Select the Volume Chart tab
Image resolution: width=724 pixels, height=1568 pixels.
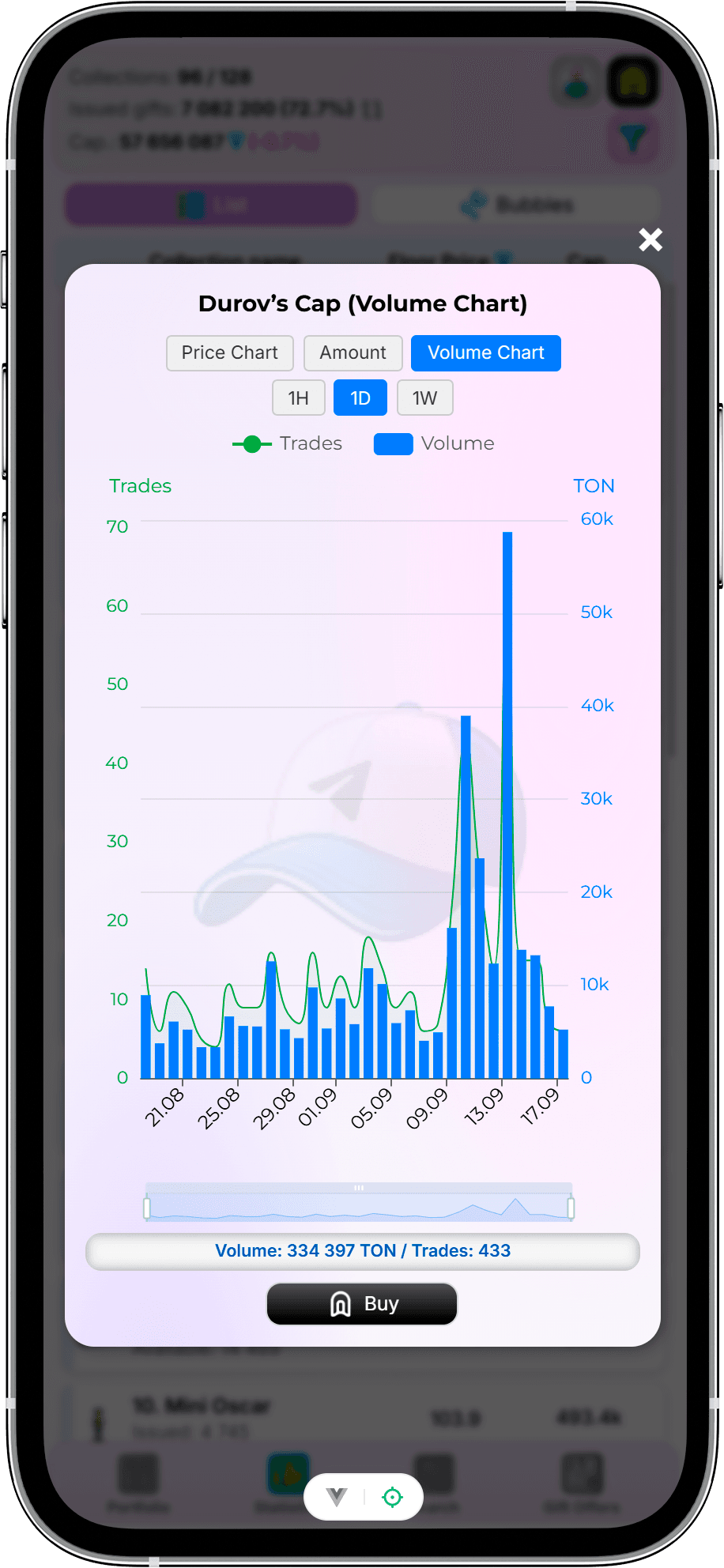485,352
